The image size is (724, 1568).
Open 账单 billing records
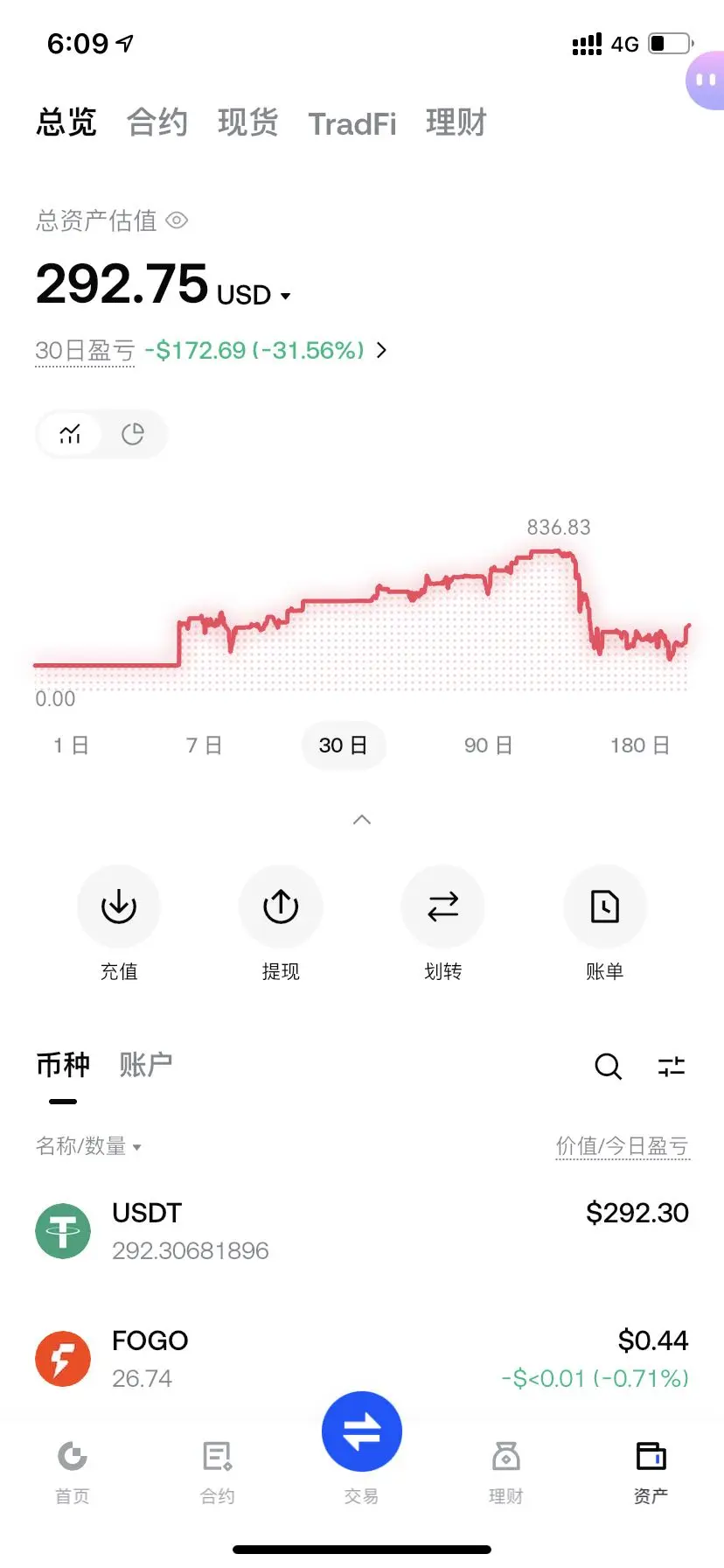pyautogui.click(x=604, y=922)
